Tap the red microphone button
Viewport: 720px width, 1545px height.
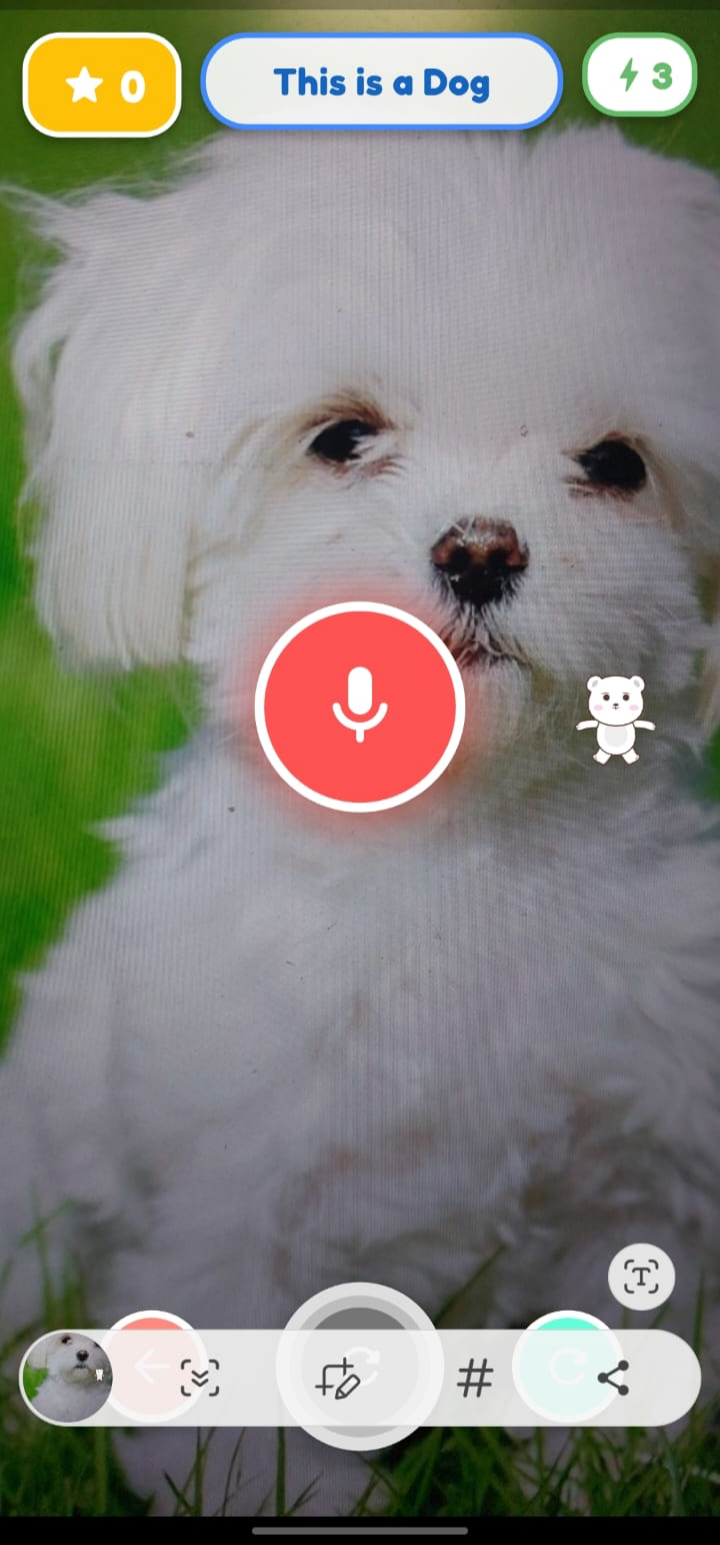[360, 706]
